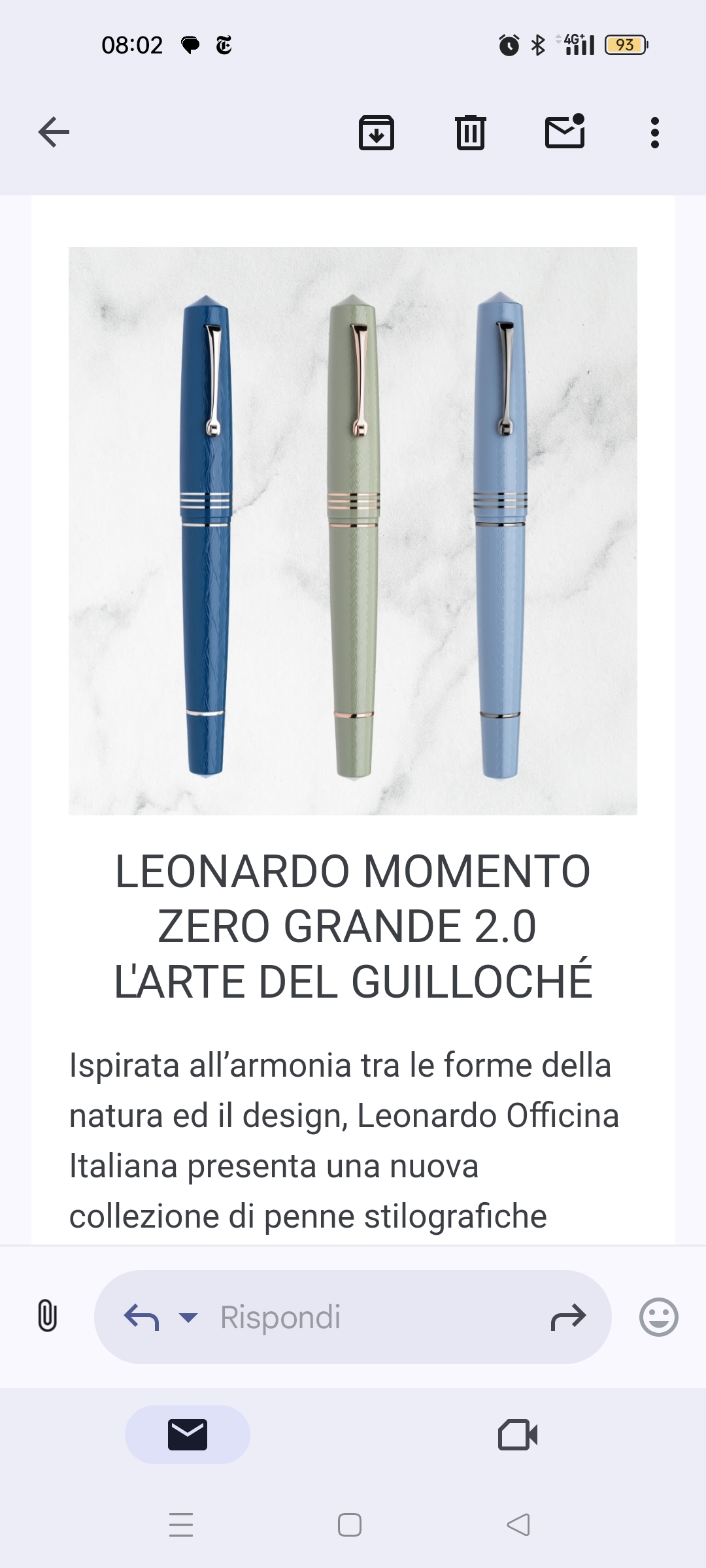
Task: Delete this email
Action: pos(470,133)
